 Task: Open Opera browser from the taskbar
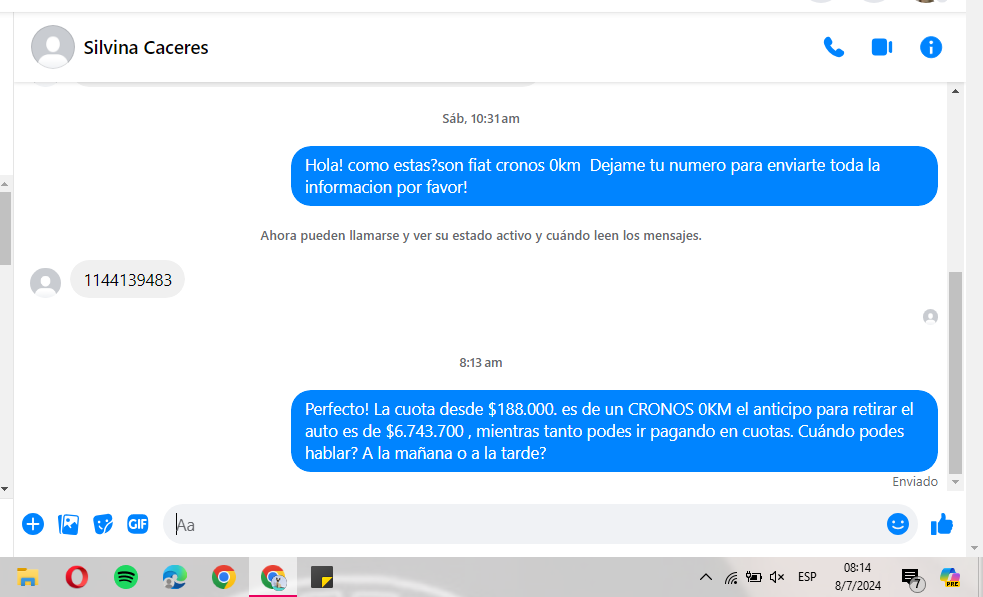point(77,577)
